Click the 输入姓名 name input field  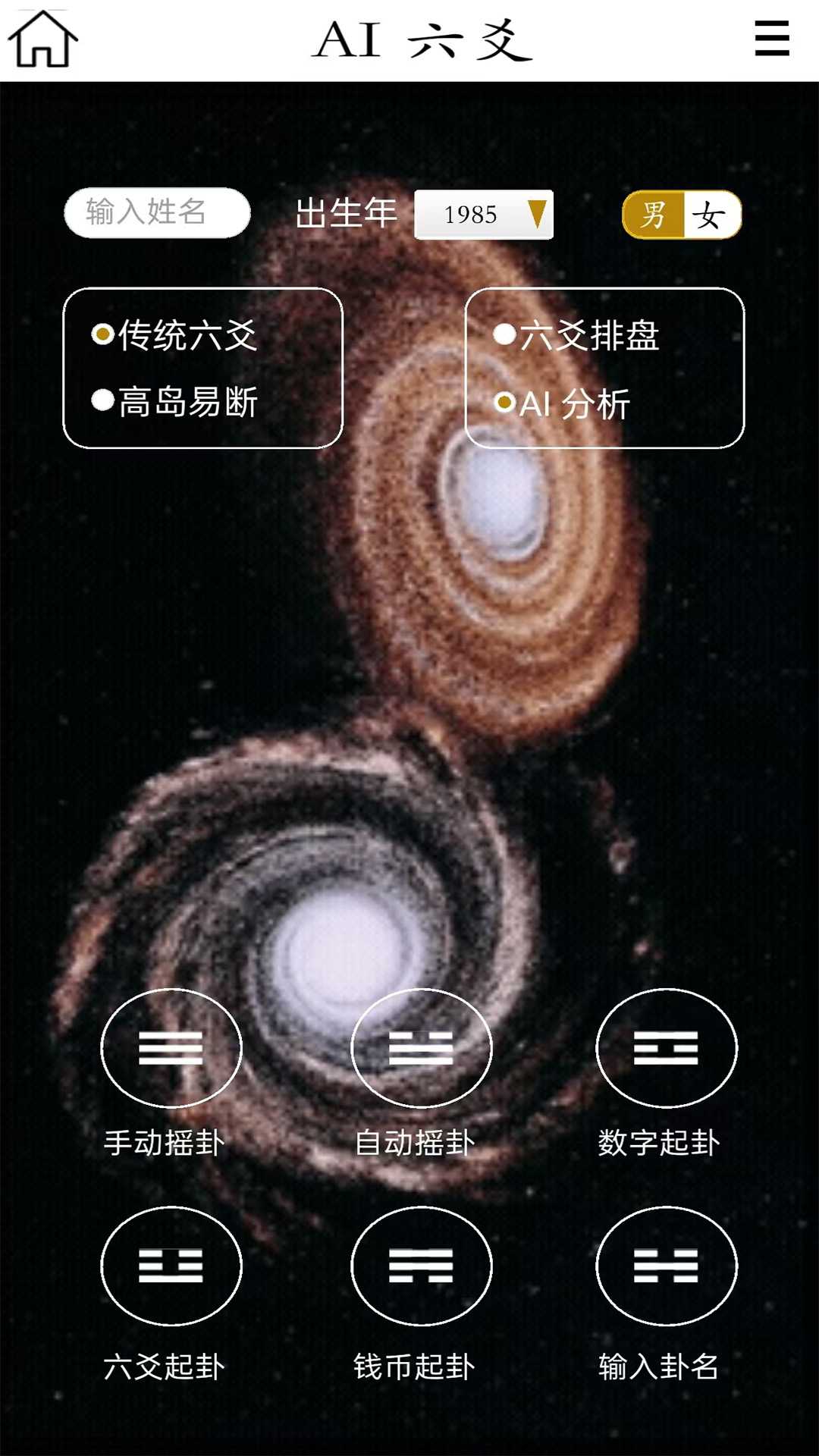[155, 215]
